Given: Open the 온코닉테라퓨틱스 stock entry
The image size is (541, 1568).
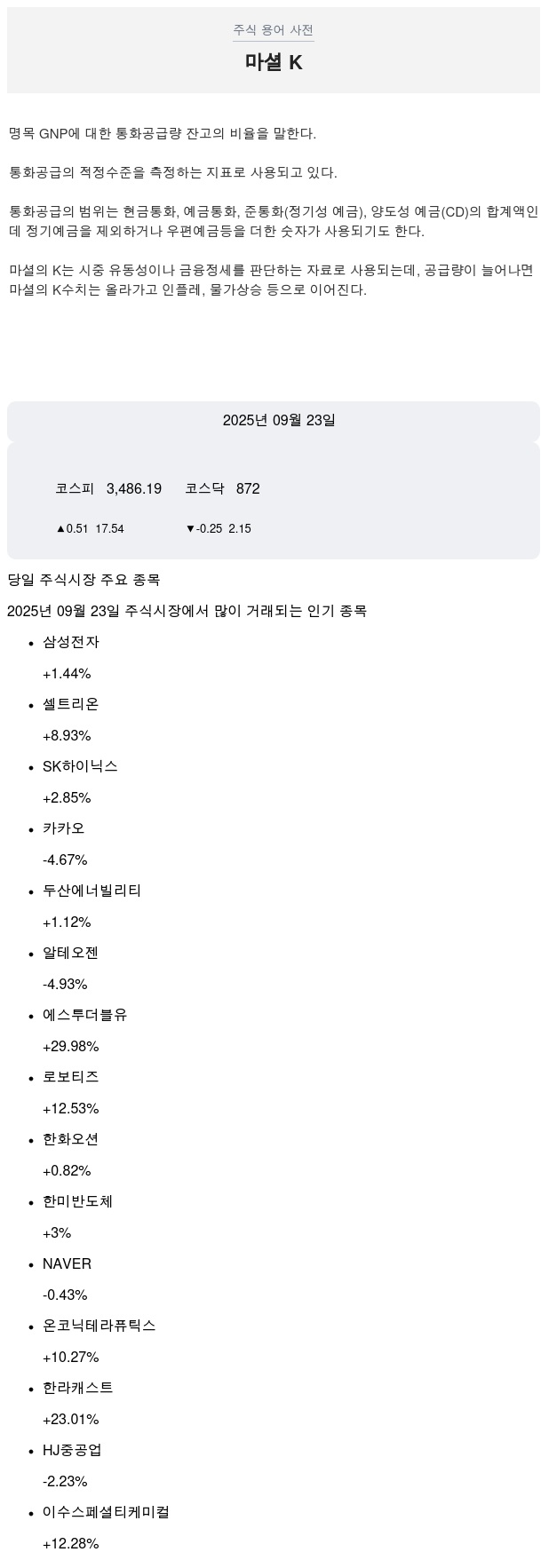Looking at the screenshot, I should (99, 1326).
